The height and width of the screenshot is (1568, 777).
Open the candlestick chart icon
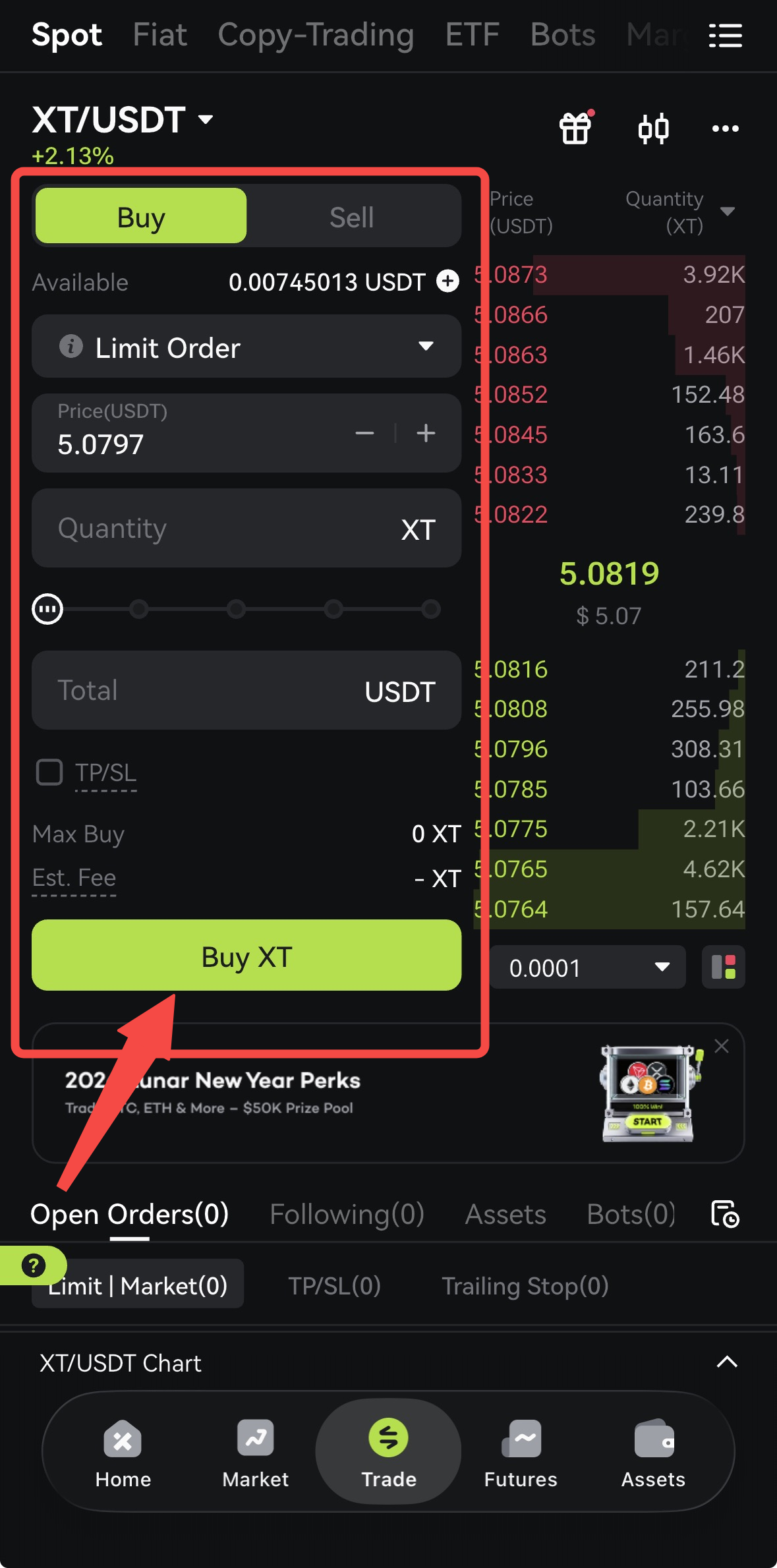pyautogui.click(x=653, y=129)
